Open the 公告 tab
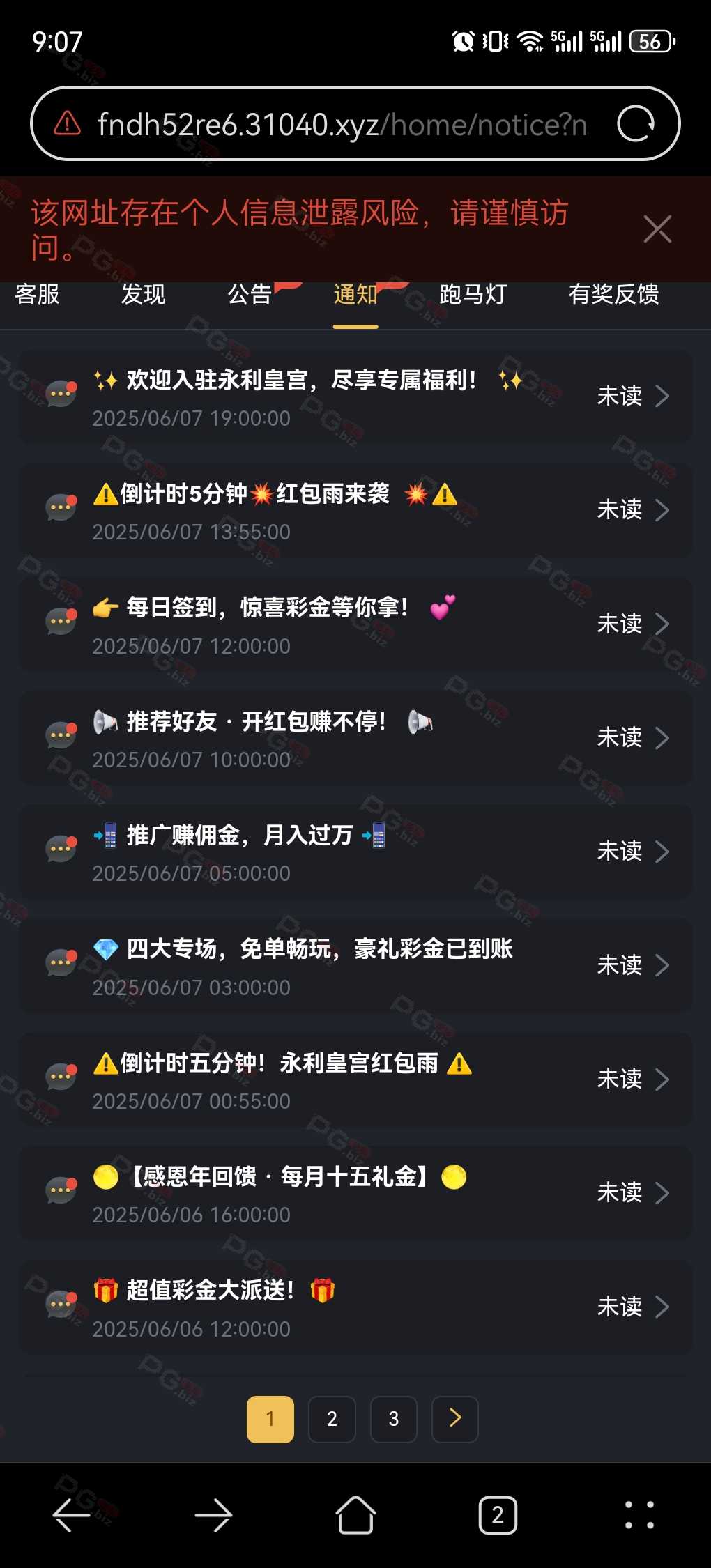 250,294
